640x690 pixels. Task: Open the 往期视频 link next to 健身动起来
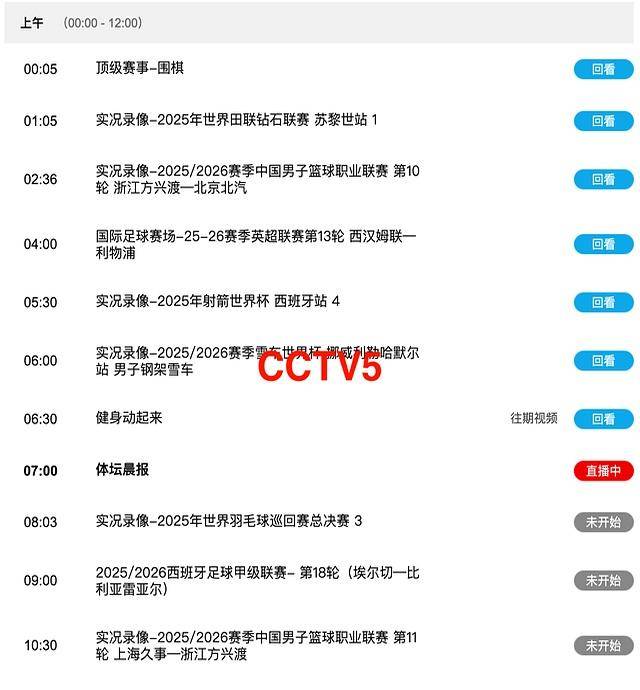click(534, 419)
